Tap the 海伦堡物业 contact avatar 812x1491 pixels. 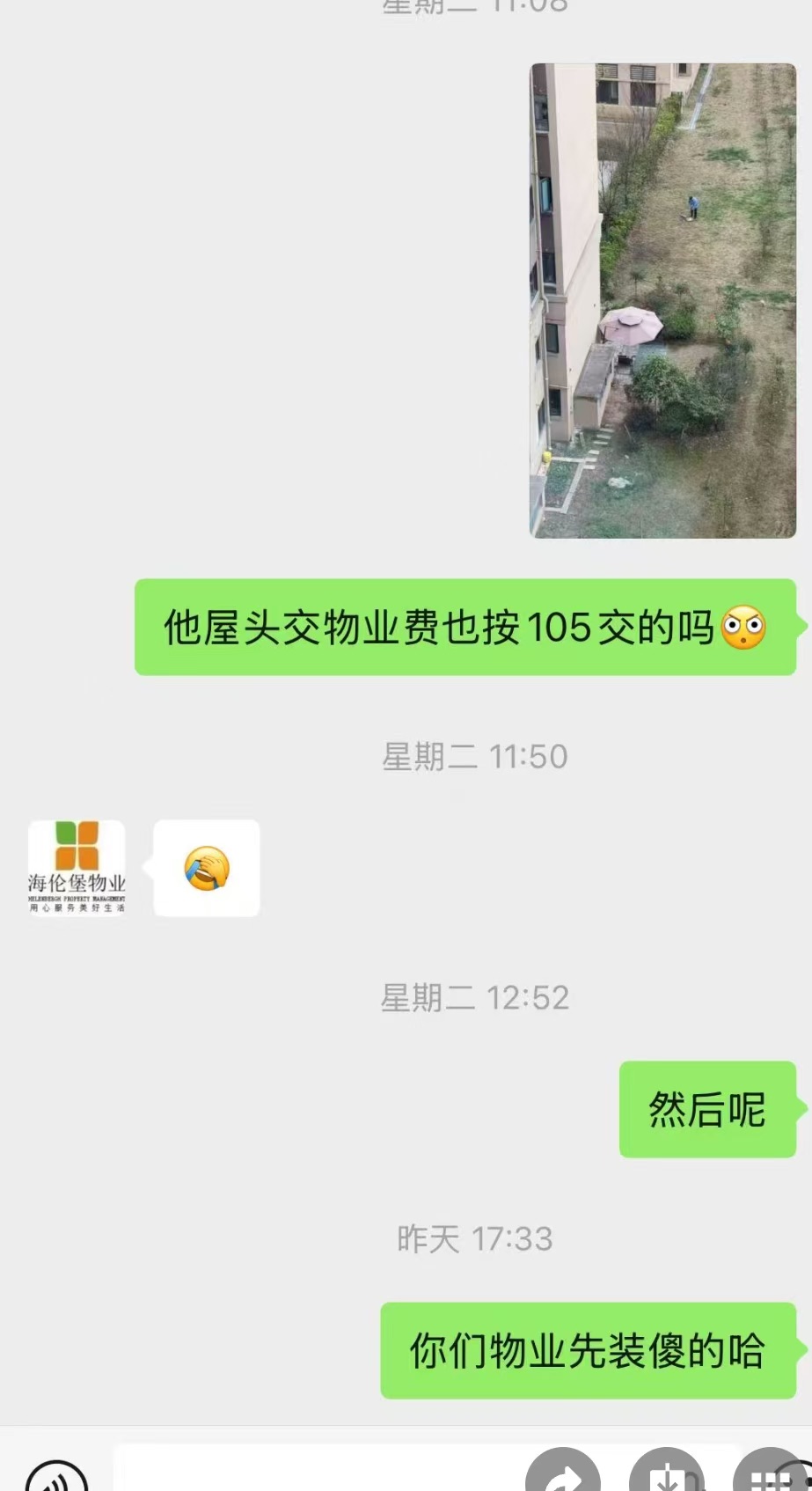77,868
